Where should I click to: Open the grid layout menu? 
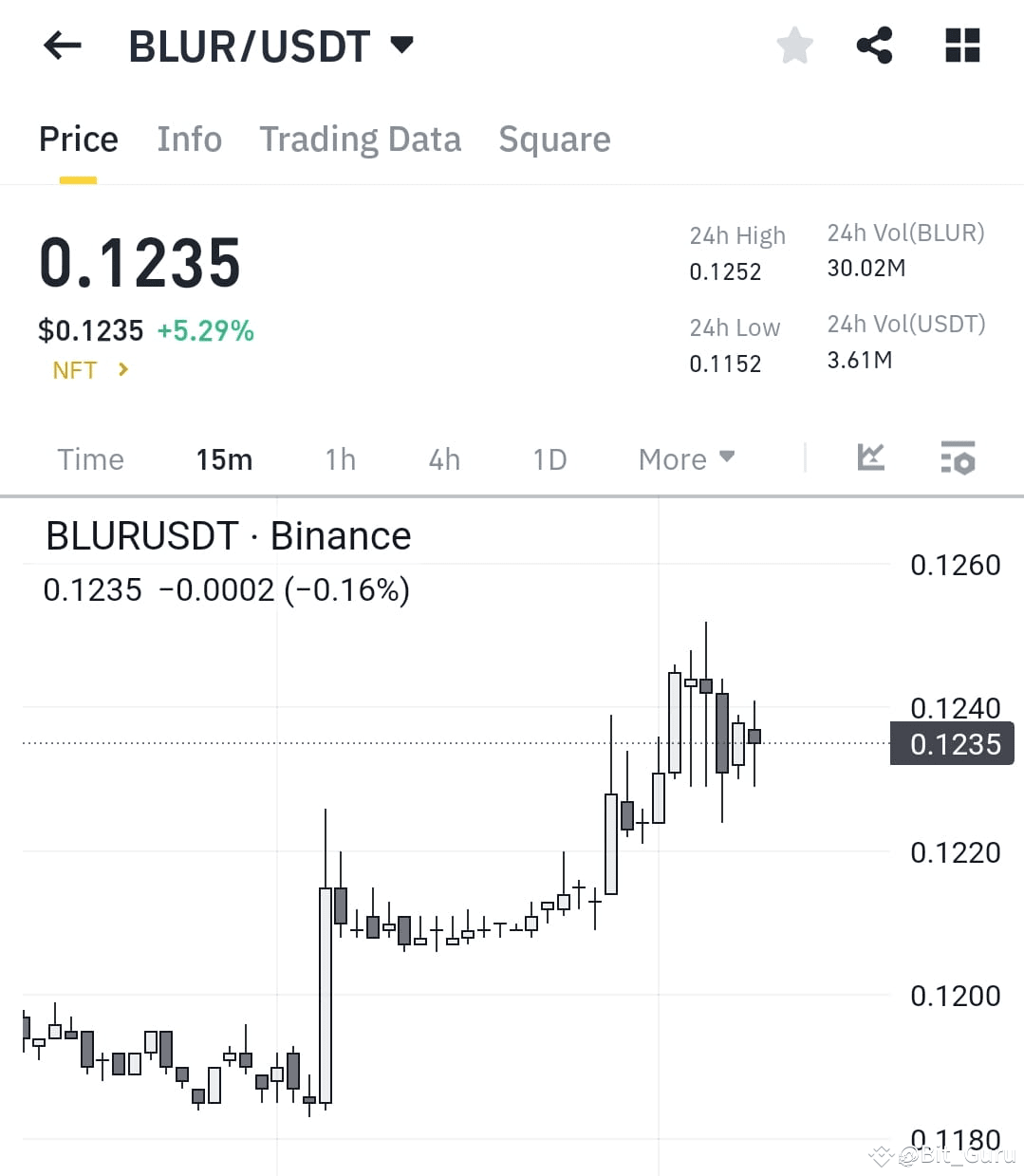[x=961, y=45]
